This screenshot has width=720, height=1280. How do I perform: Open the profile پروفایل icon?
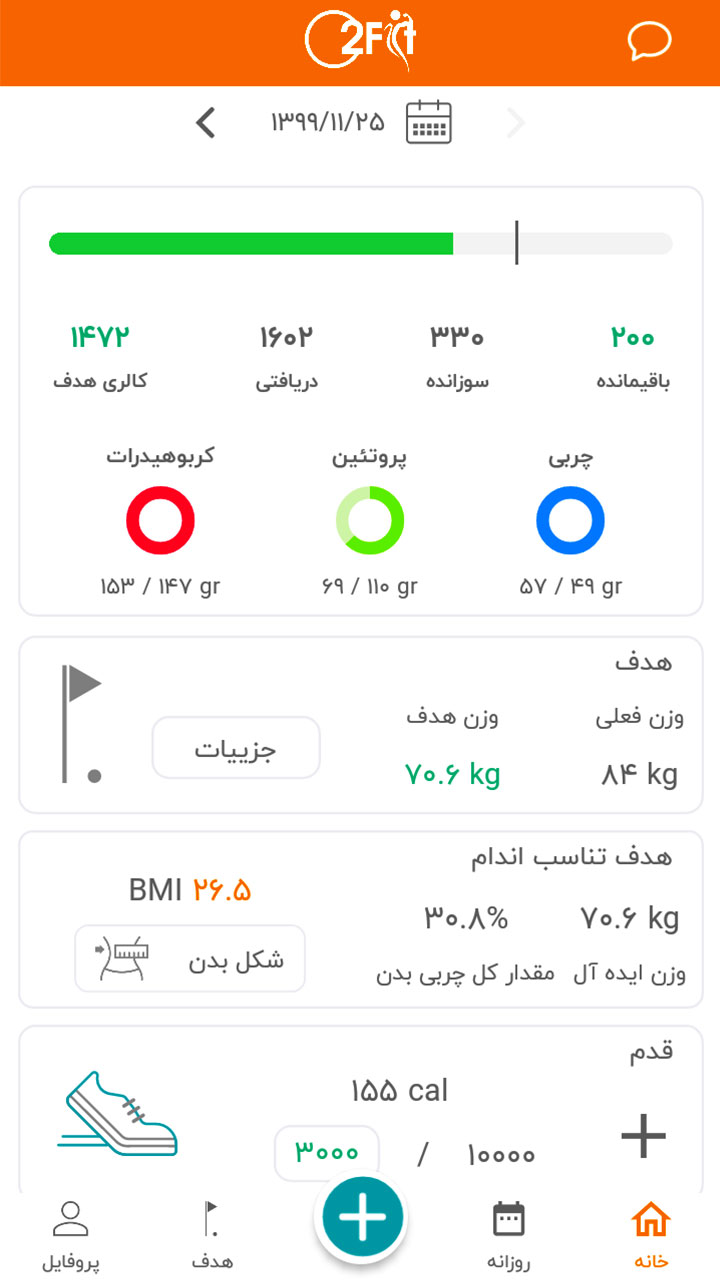click(71, 1218)
